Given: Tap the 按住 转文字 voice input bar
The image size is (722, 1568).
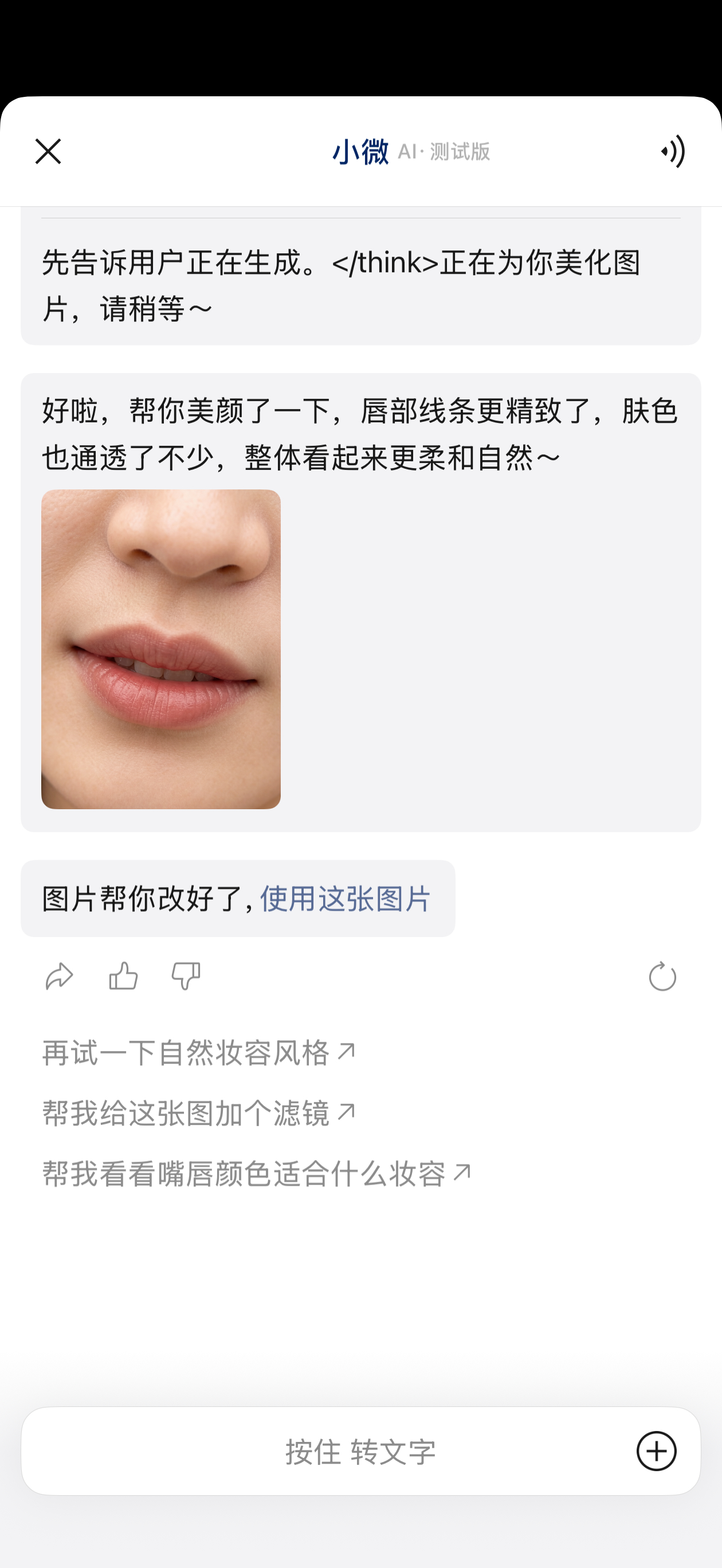Looking at the screenshot, I should pyautogui.click(x=361, y=1451).
